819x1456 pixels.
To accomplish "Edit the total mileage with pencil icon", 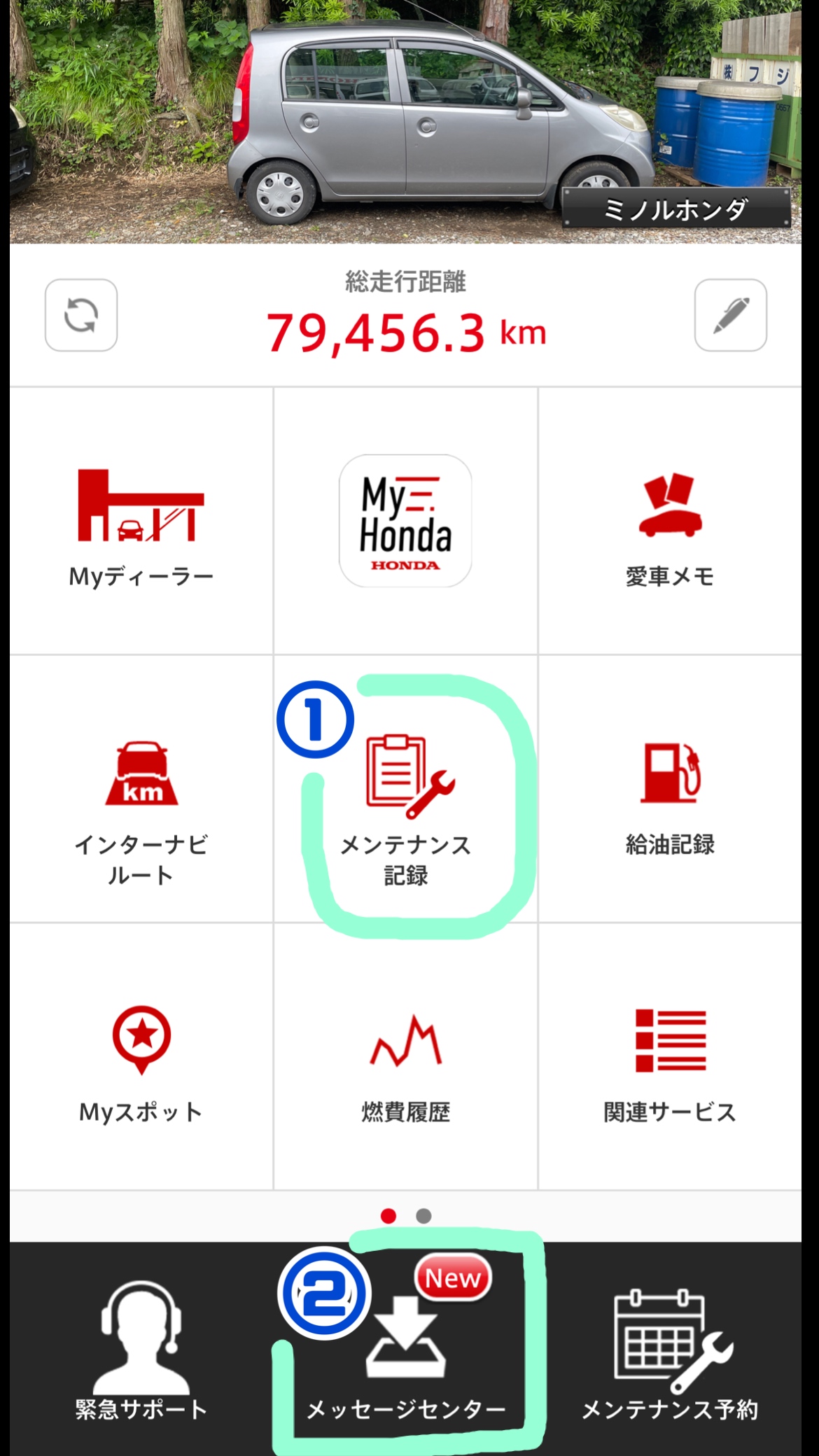I will (730, 315).
